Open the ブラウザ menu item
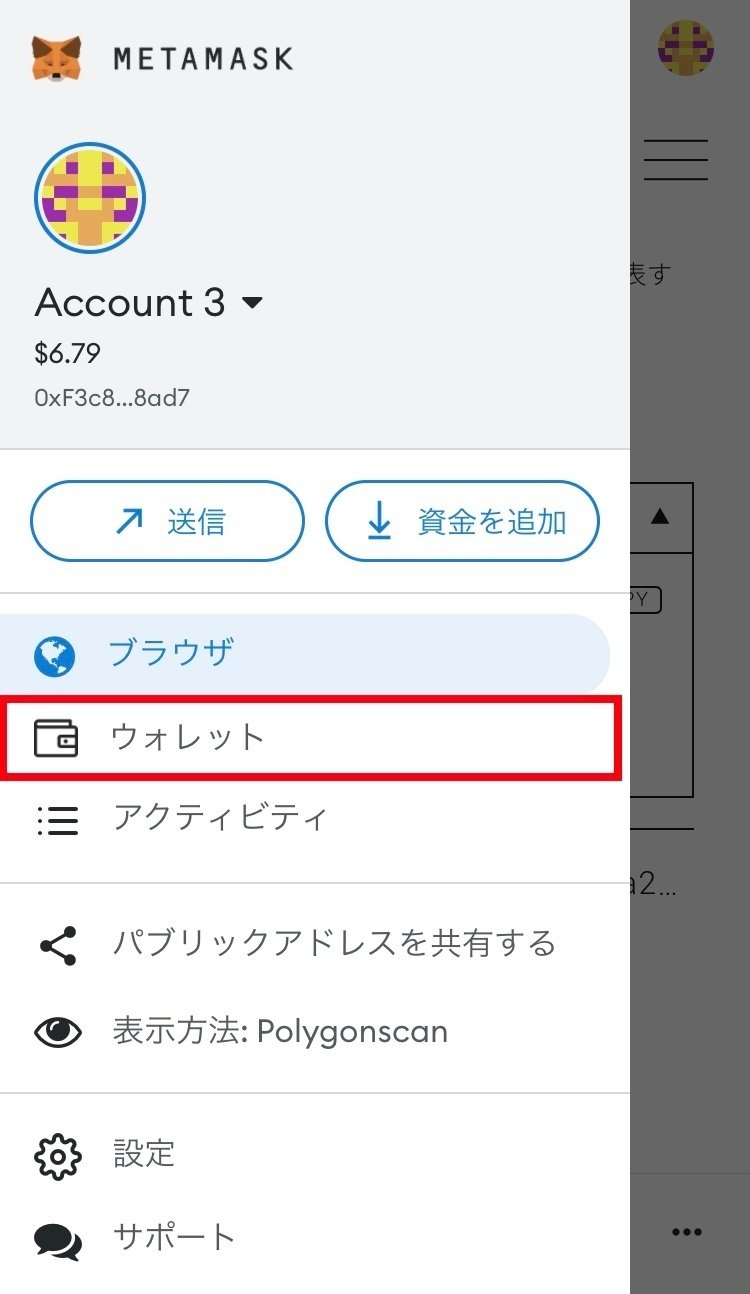Screen dimensions: 750x1294 coord(305,655)
